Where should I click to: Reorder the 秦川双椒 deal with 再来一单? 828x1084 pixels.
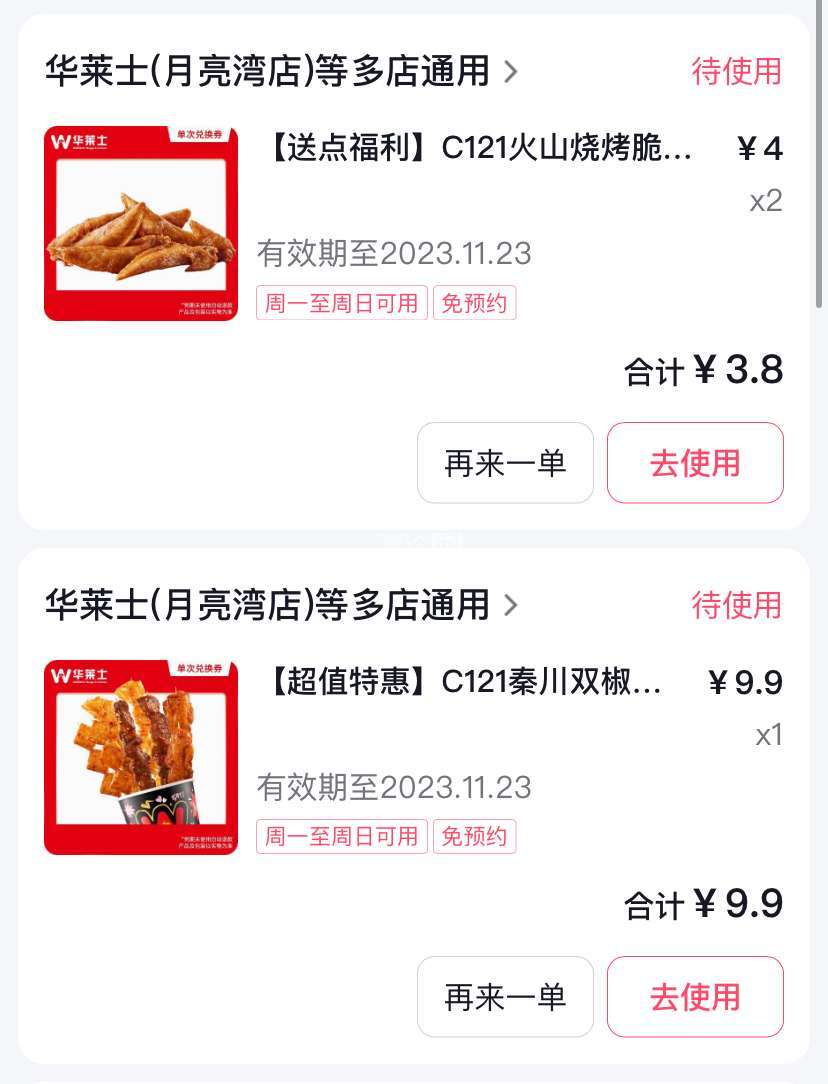505,997
